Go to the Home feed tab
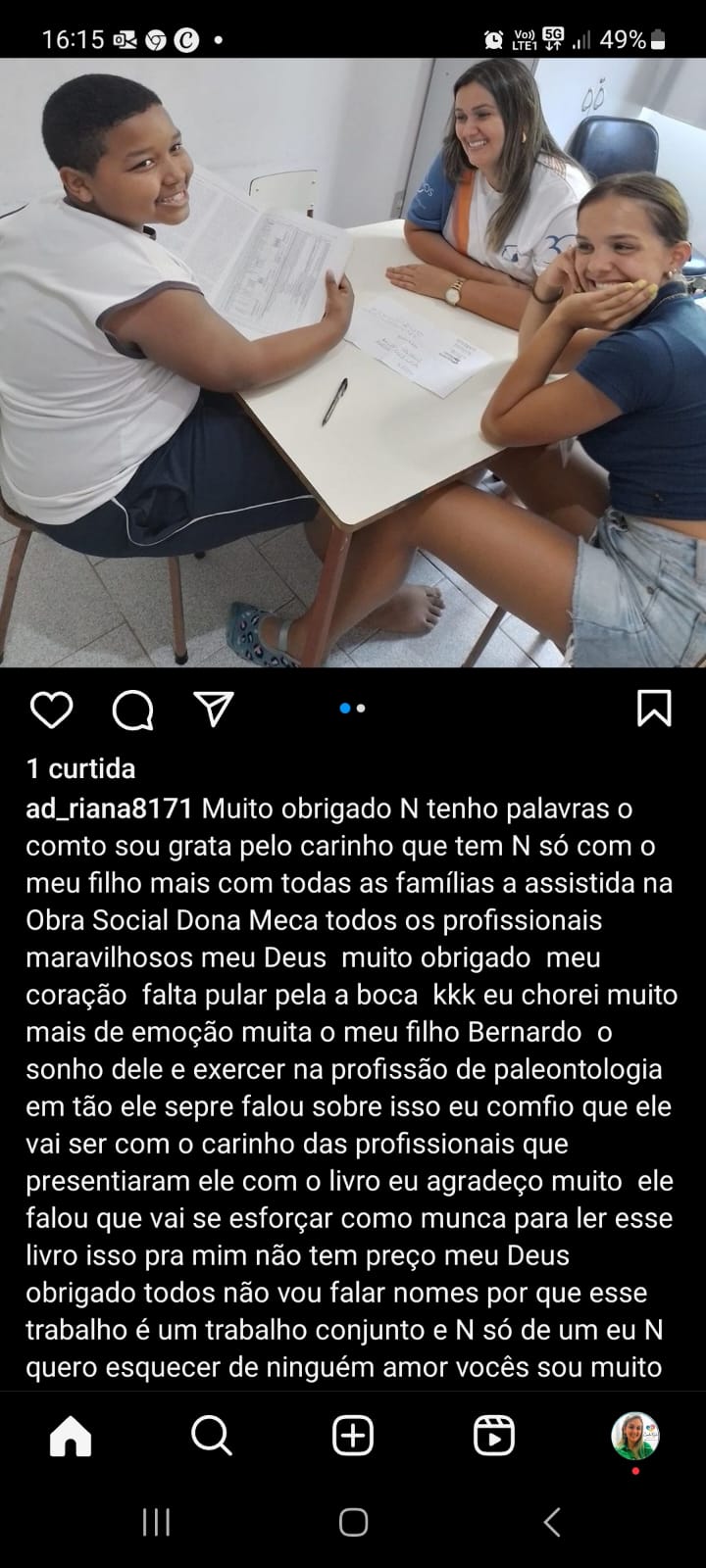 click(x=71, y=1437)
